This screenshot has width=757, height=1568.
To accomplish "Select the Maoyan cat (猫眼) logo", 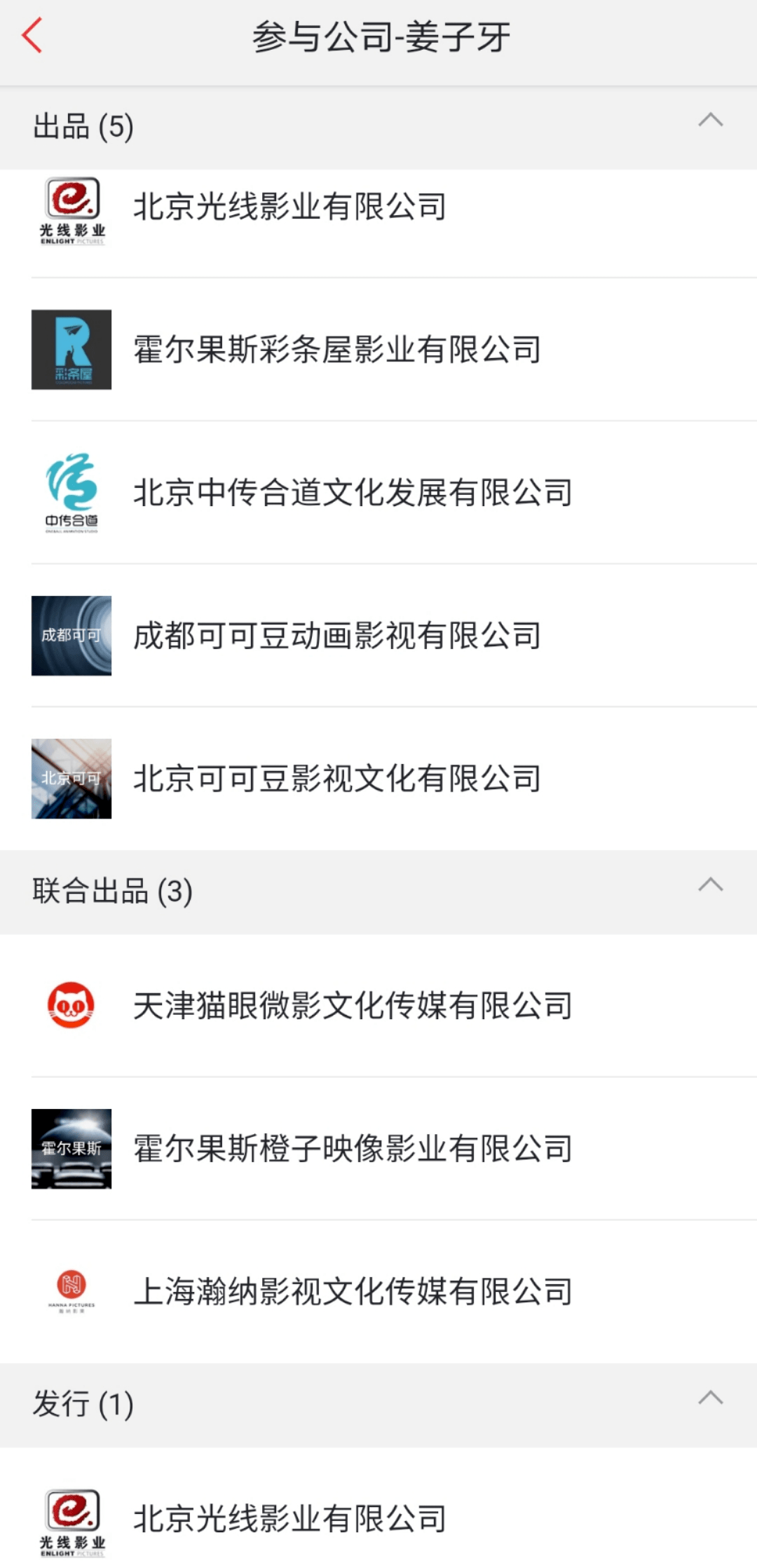I will (x=71, y=1005).
